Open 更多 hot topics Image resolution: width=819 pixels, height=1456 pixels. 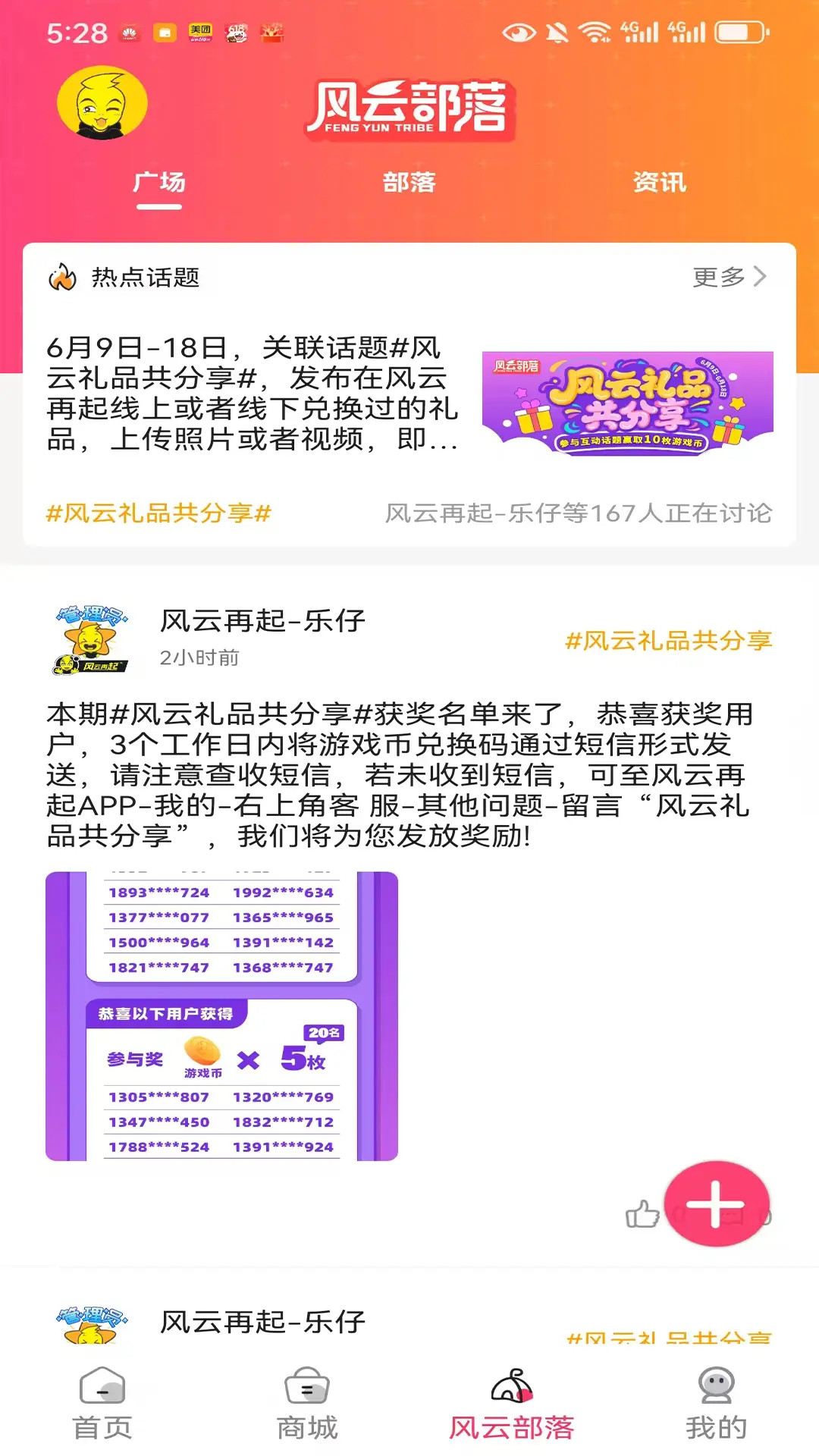click(729, 277)
